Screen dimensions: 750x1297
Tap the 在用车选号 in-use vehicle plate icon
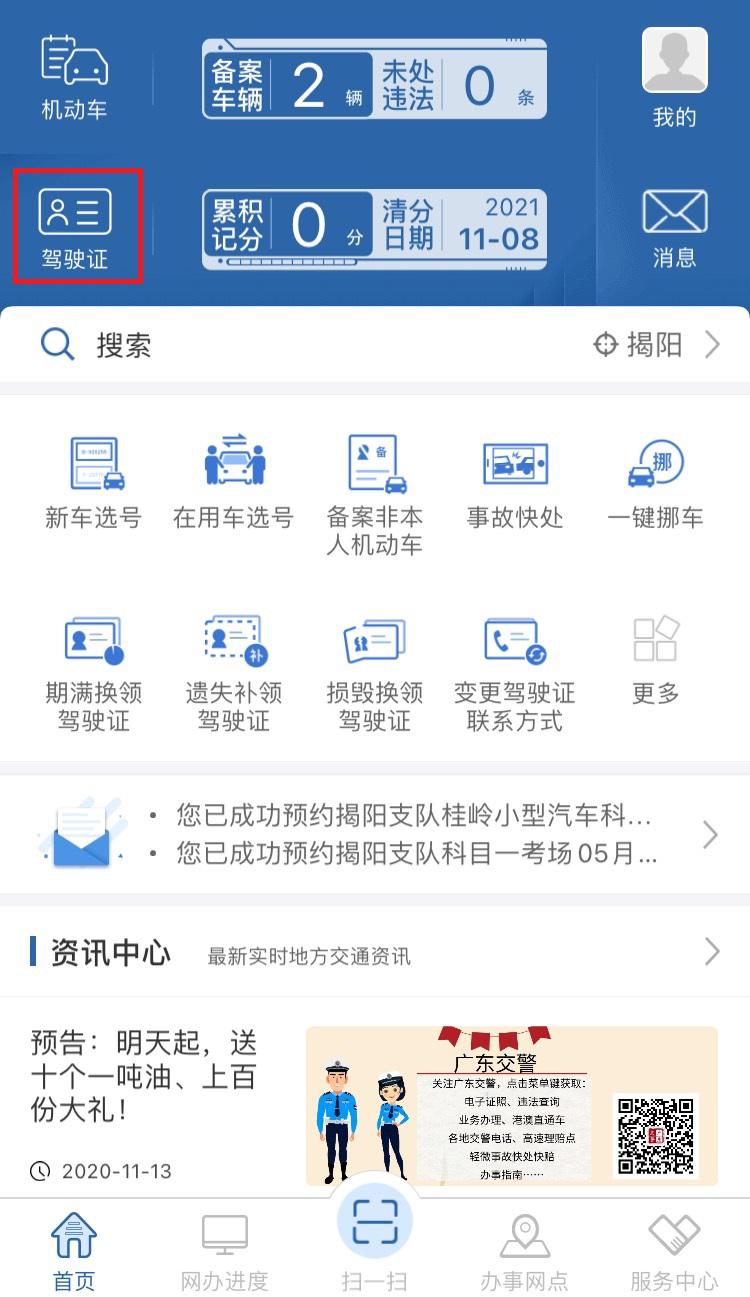click(x=233, y=480)
